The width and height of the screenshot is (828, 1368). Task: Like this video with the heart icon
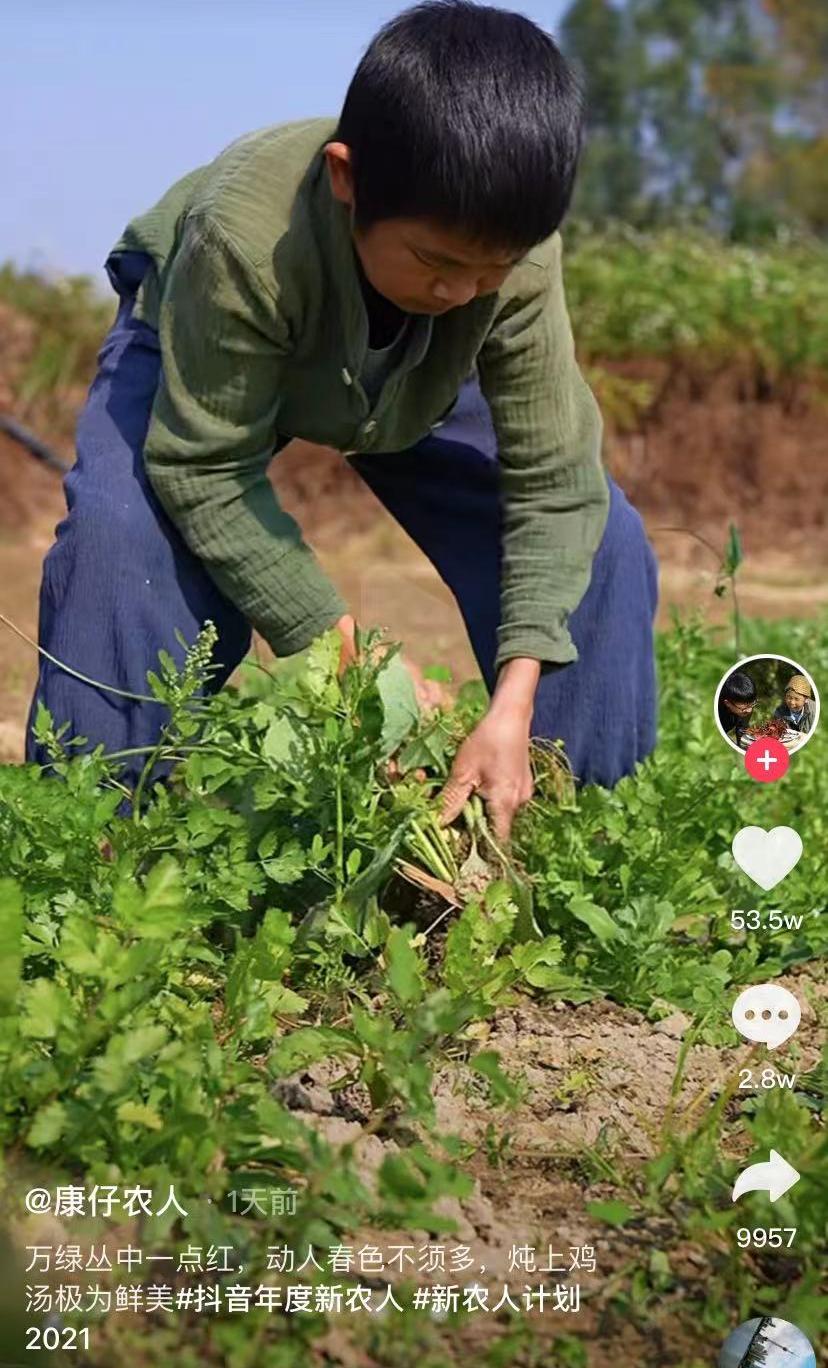(x=767, y=857)
